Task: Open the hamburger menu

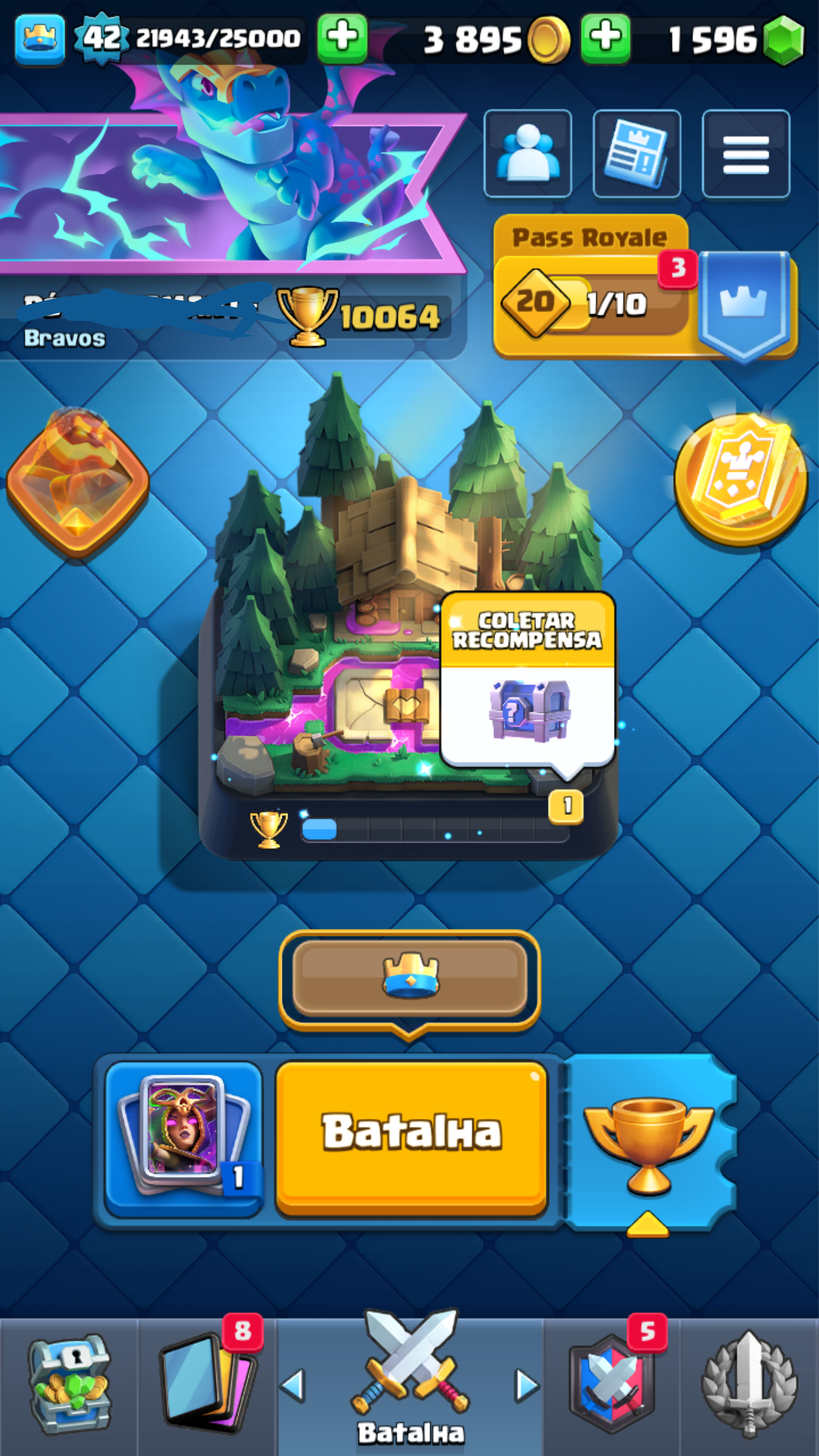Action: point(746,154)
